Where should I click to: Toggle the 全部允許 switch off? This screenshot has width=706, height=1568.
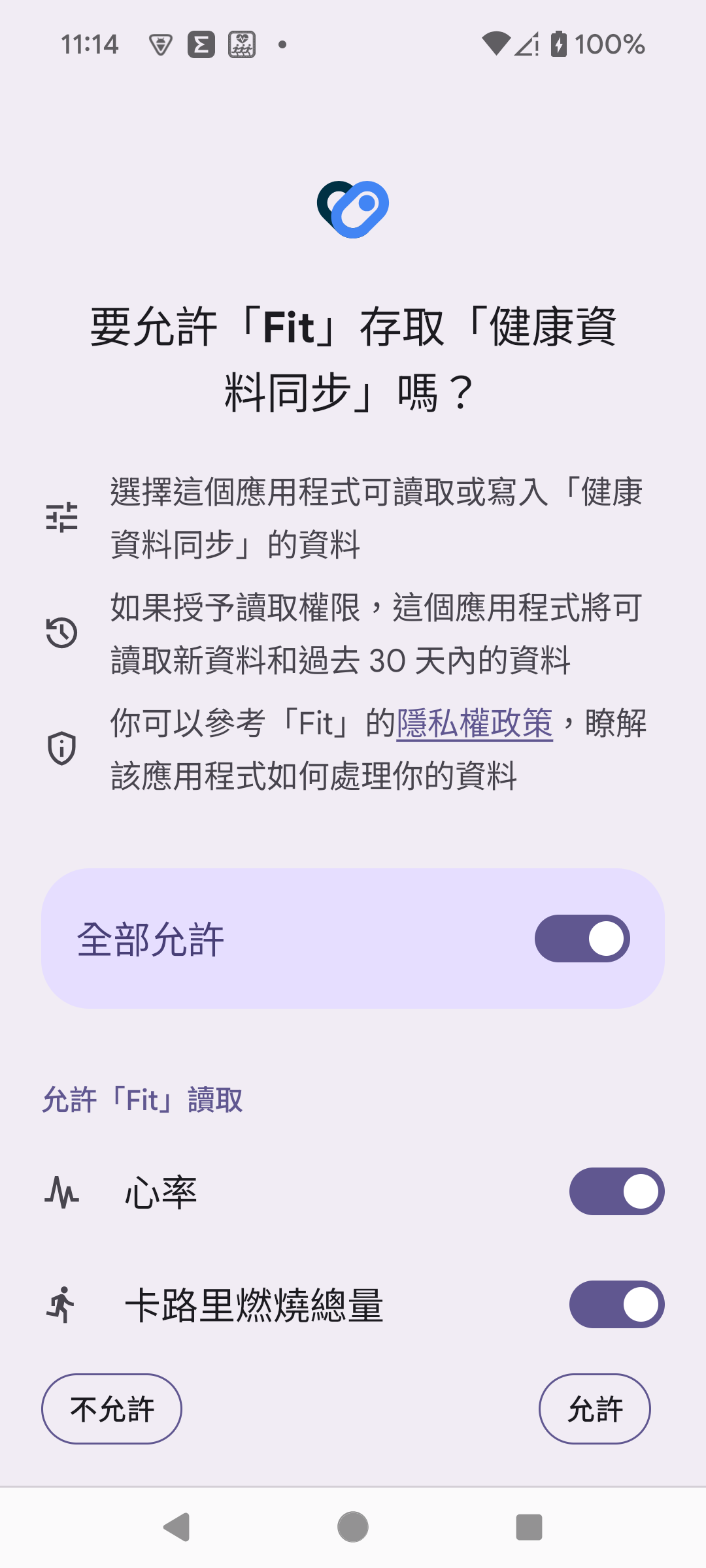584,938
